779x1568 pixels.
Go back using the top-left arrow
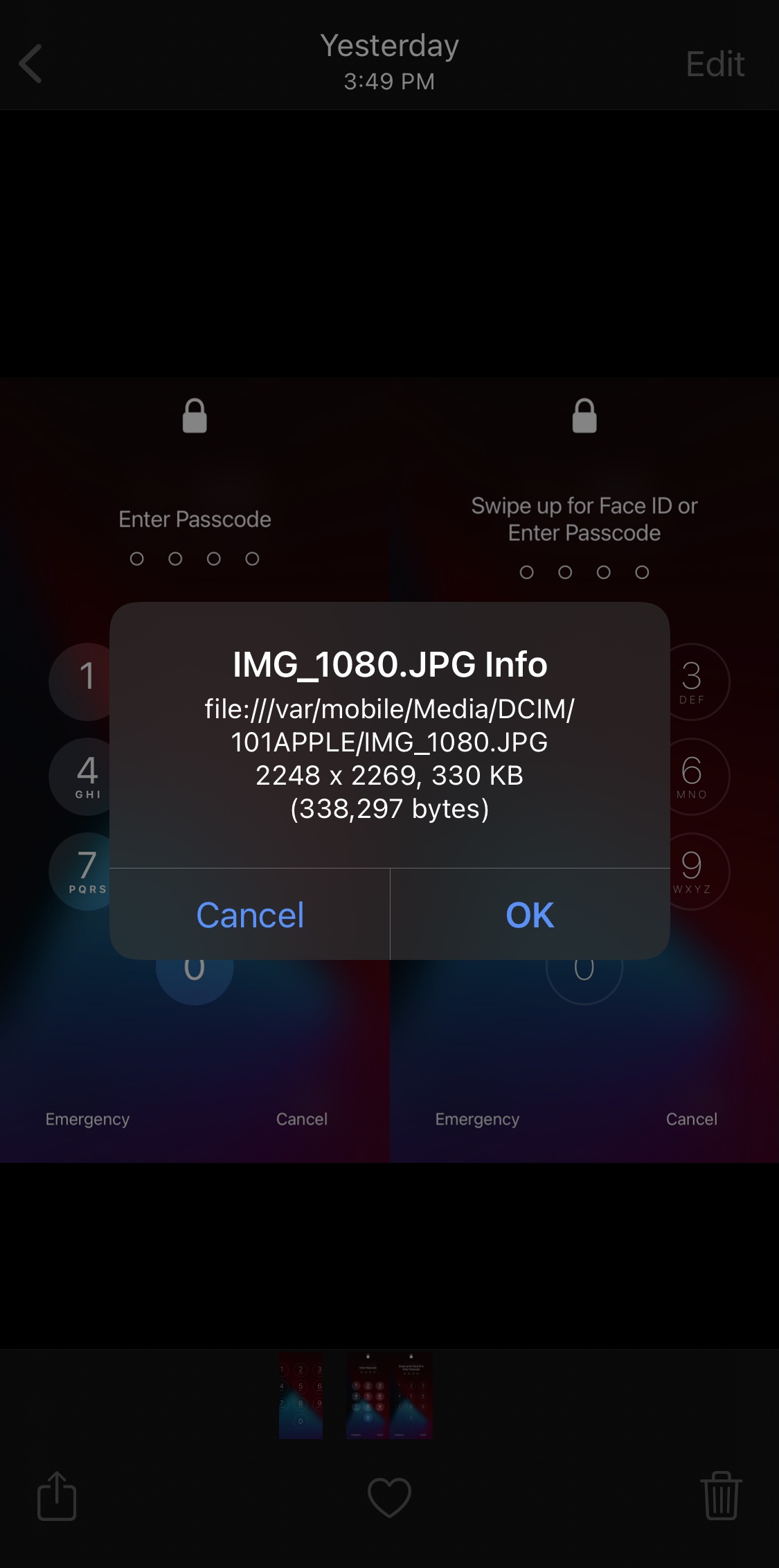[x=31, y=64]
